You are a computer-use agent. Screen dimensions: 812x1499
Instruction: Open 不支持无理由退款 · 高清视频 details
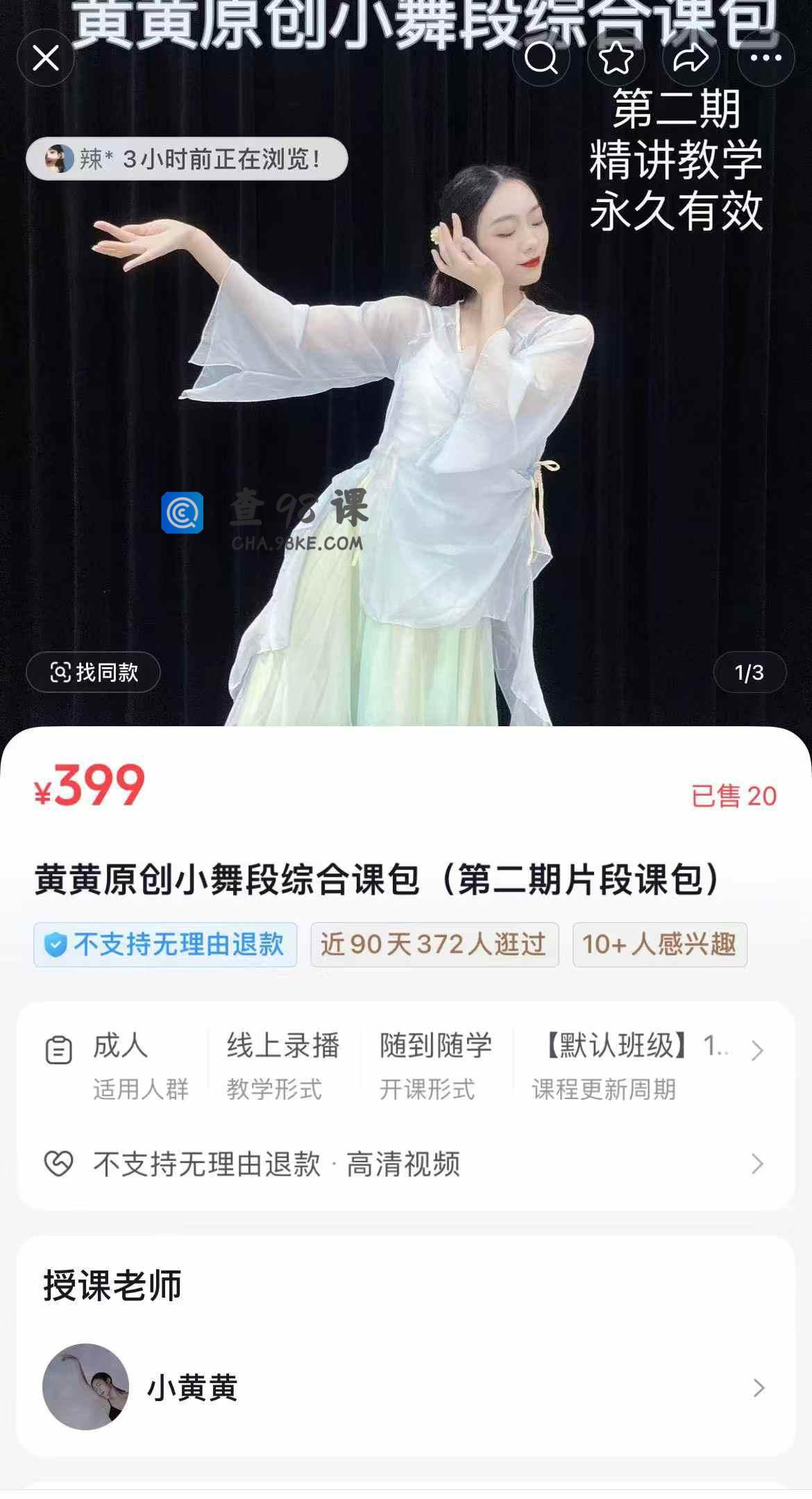[x=406, y=1164]
